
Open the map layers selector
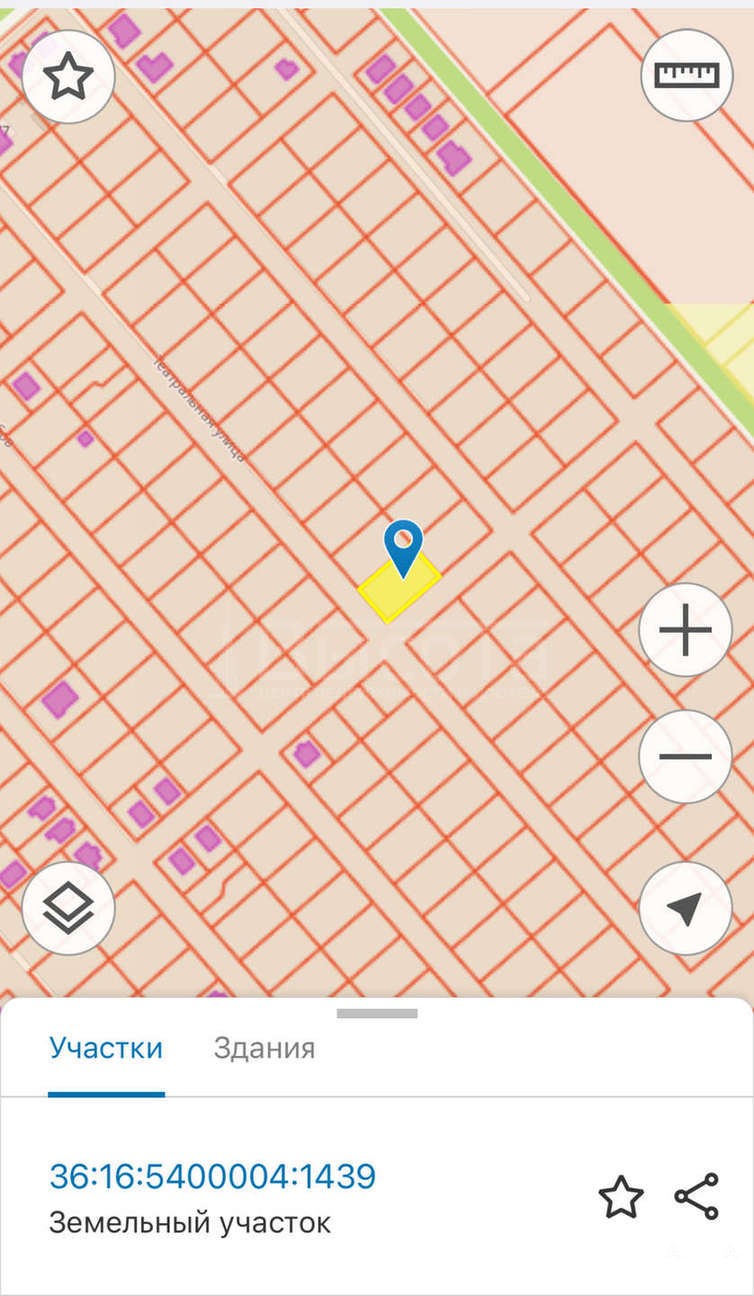(x=68, y=909)
